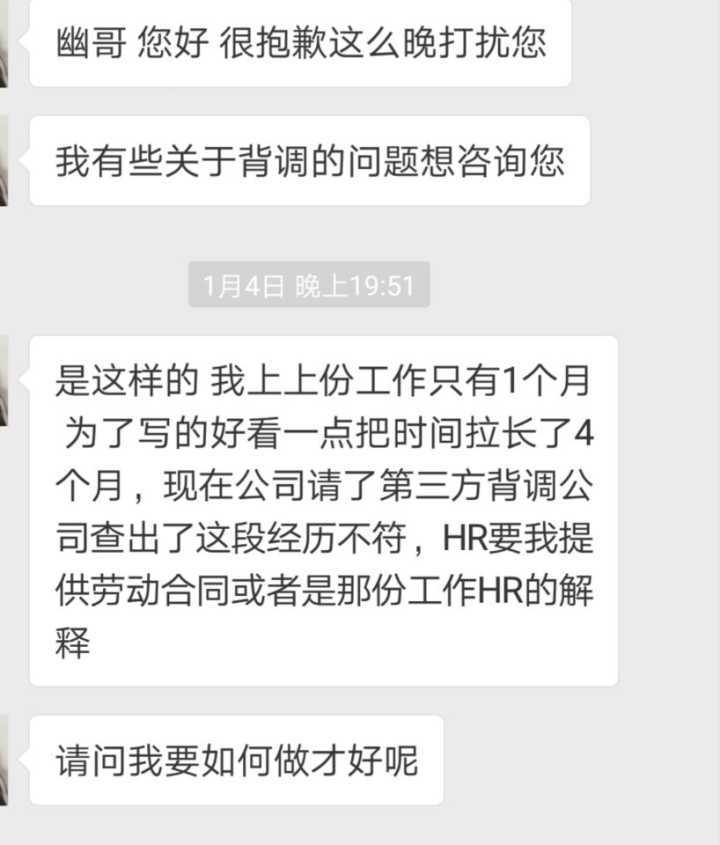
Task: Tap the avatar next to 我有些关于背调的问题 message
Action: tap(4, 160)
